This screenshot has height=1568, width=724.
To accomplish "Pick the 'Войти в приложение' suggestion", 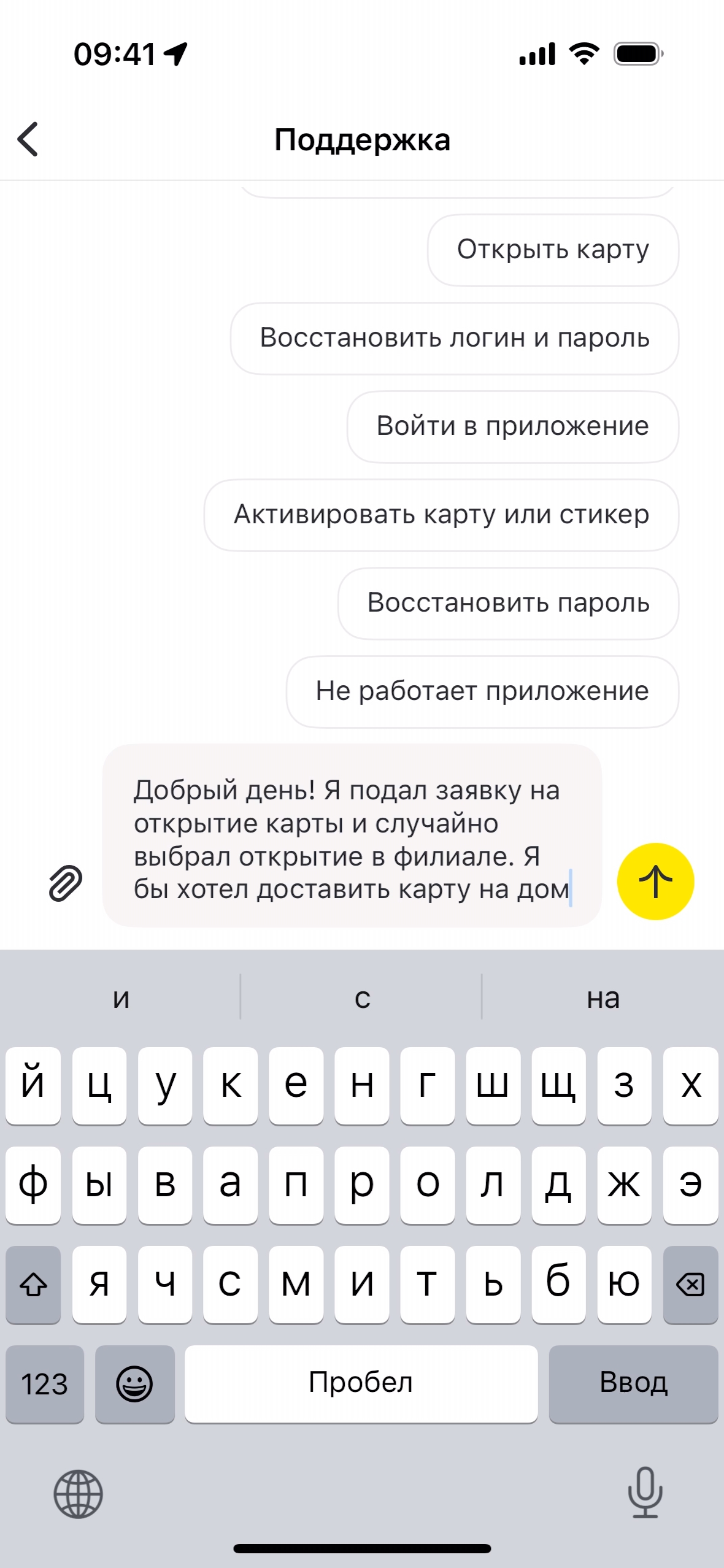I will [x=512, y=426].
